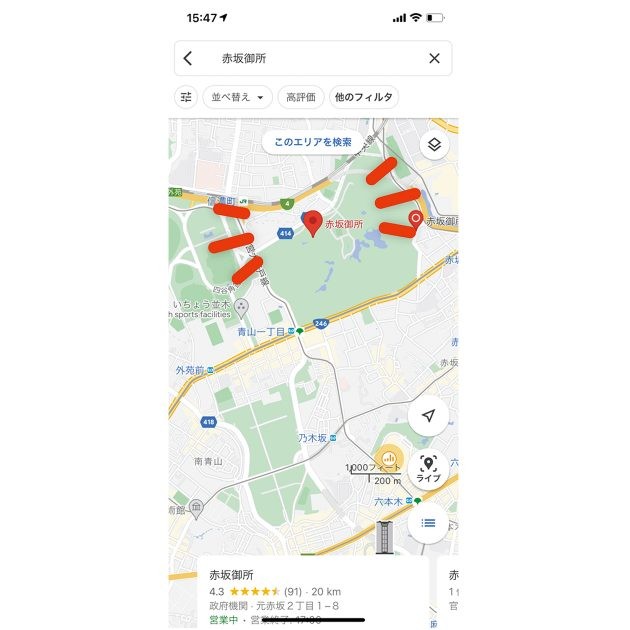Select the red 赤坂御所 map pin

point(313,223)
